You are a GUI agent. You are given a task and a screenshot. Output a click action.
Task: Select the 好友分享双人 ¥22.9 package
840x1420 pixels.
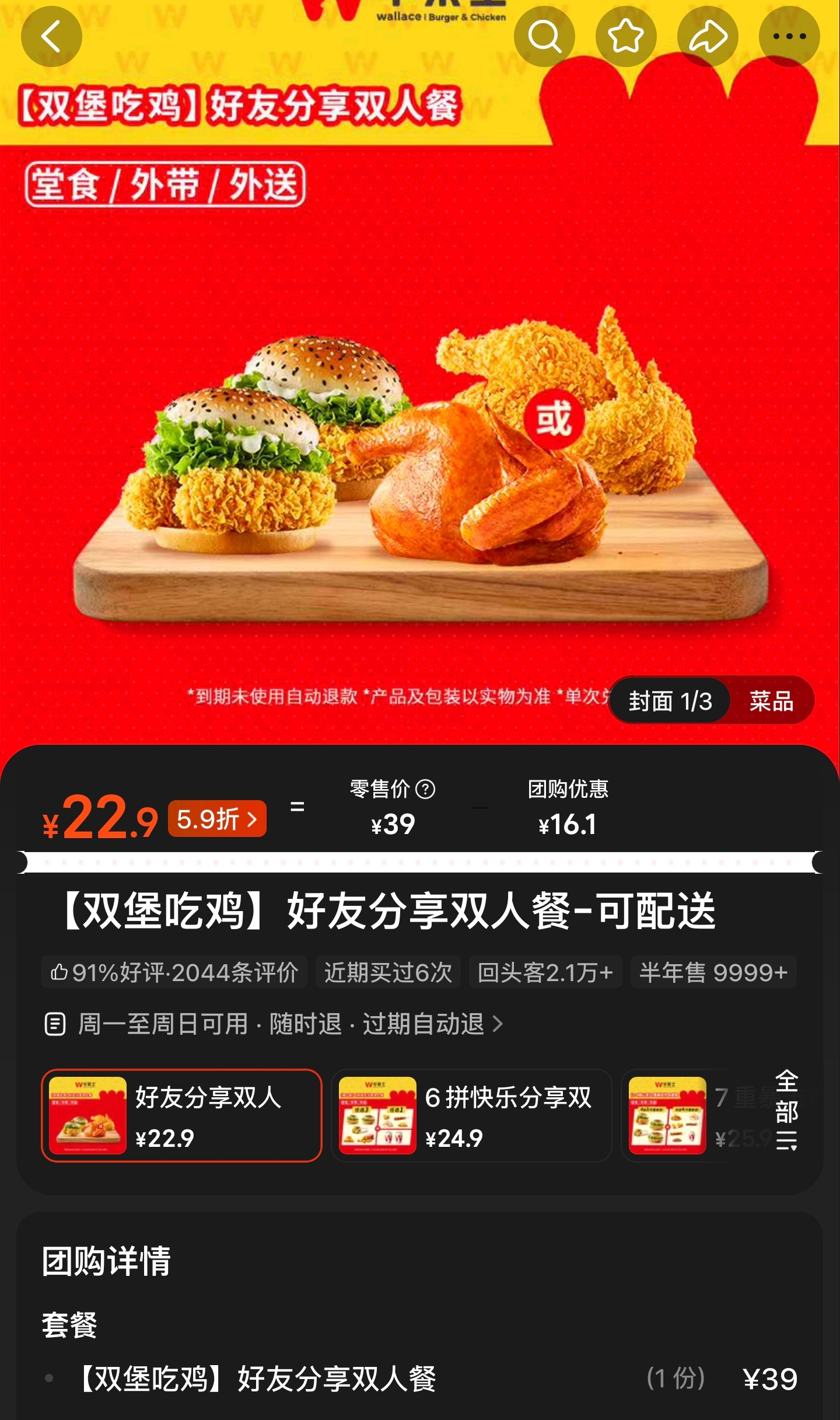pos(181,1115)
